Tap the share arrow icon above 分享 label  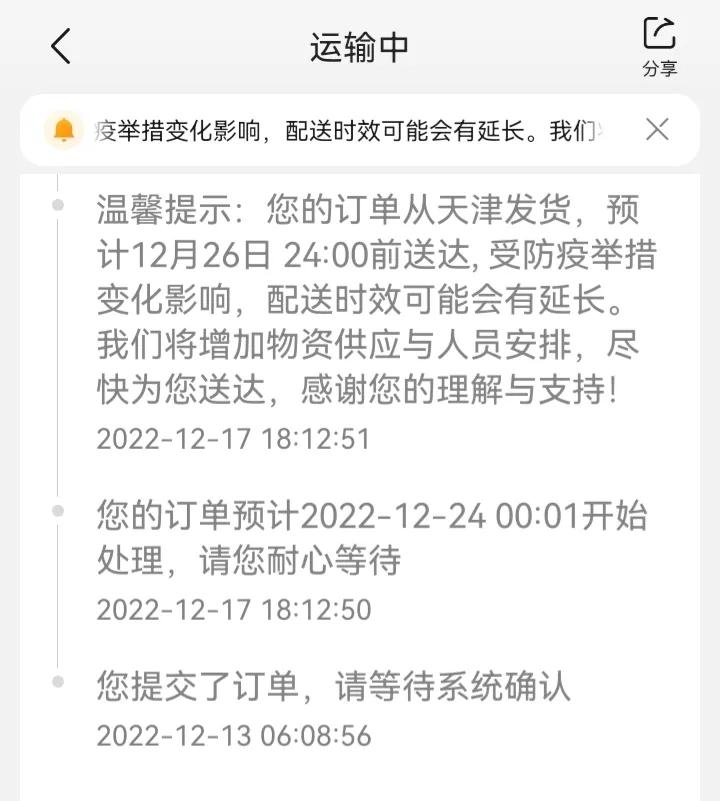pos(657,30)
